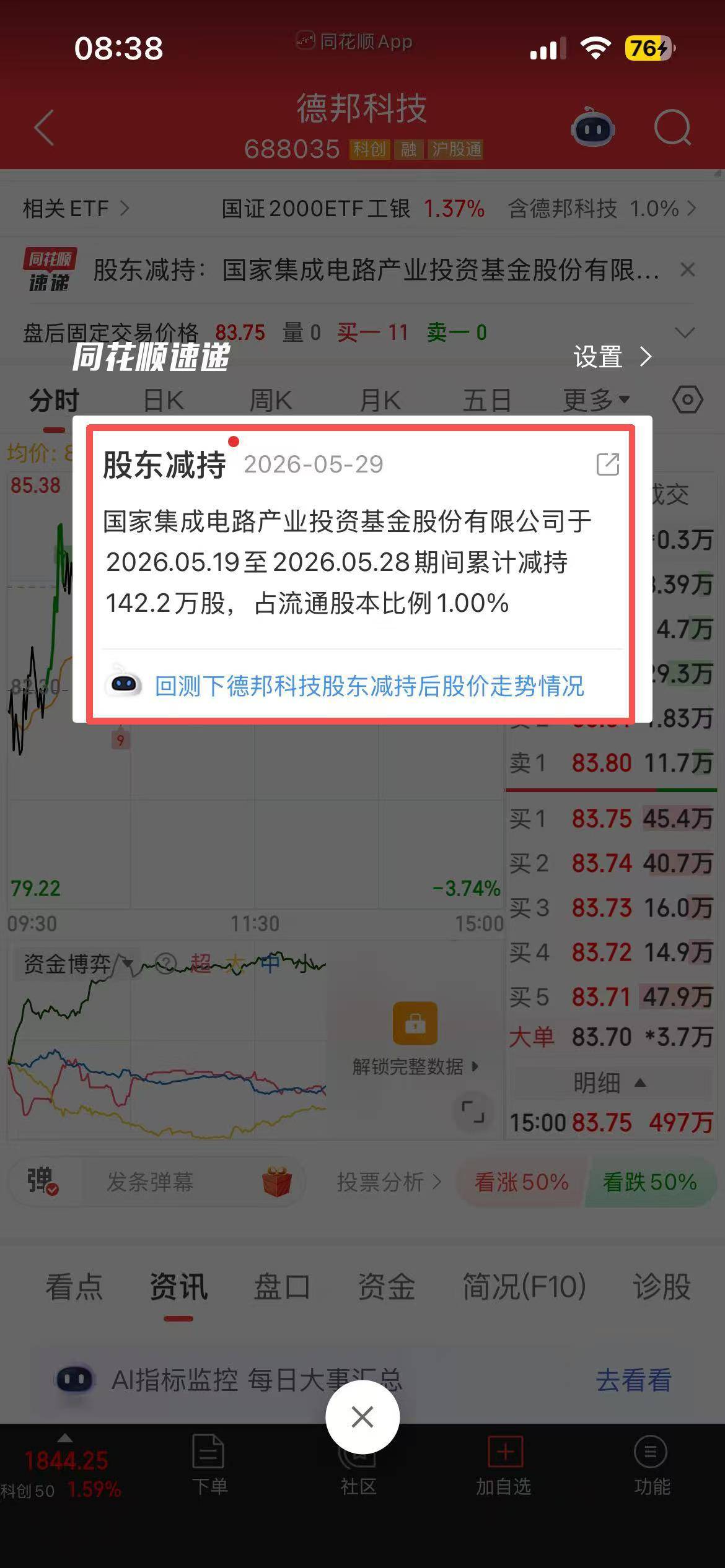Switch to the 盘口 tab
725x1568 pixels.
282,1287
